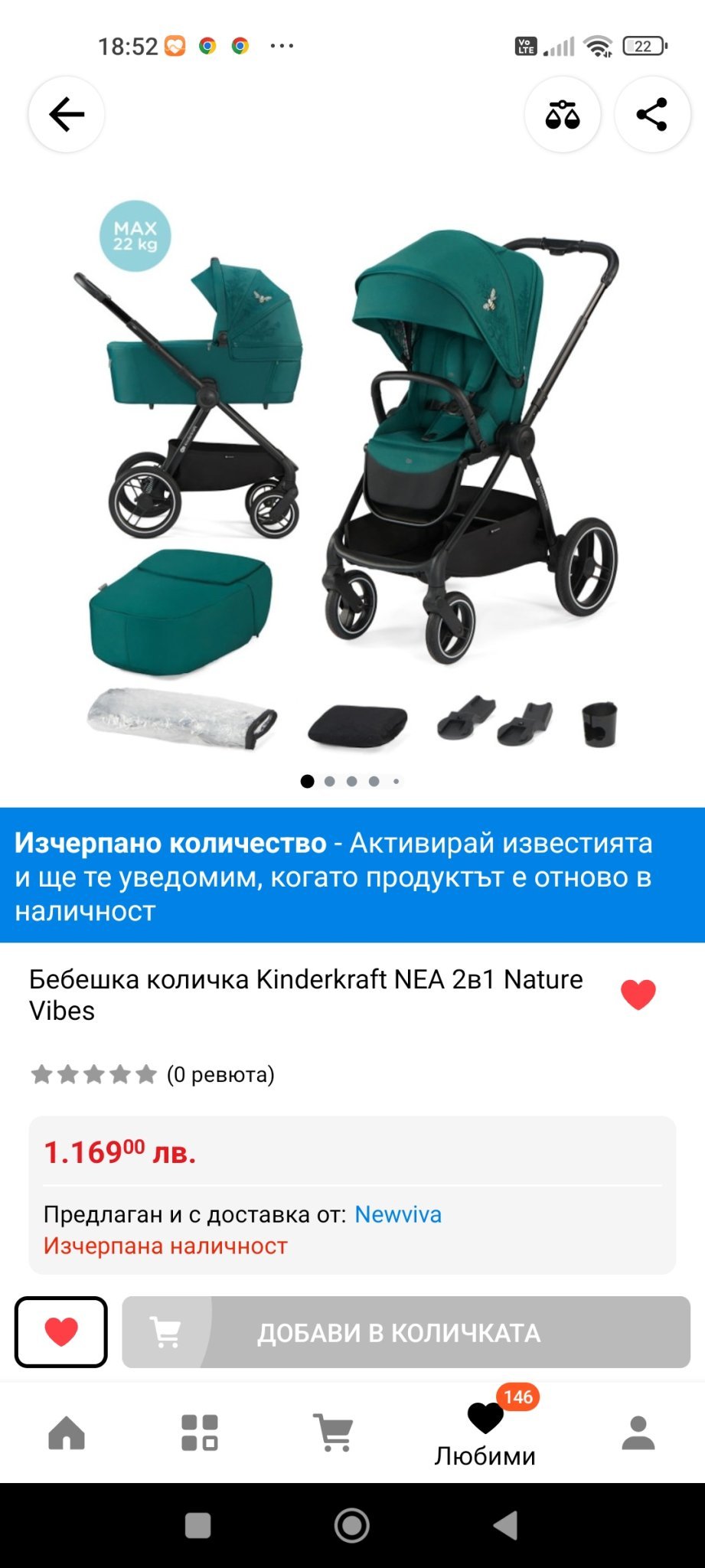Go back using the top arrow
This screenshot has width=705, height=1568.
click(x=67, y=115)
